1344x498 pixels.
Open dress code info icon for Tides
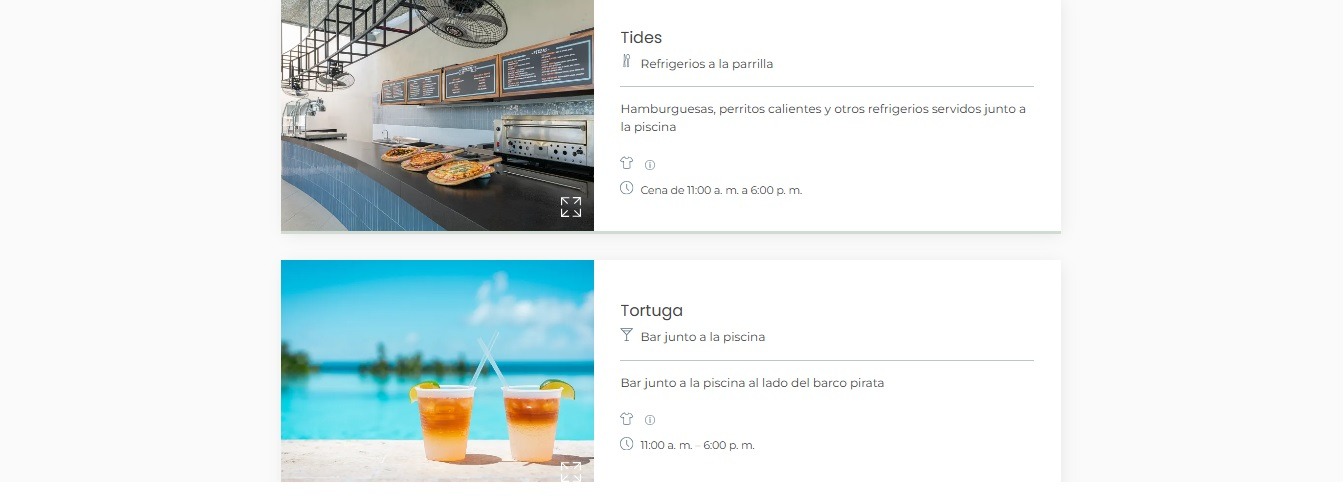pyautogui.click(x=650, y=165)
